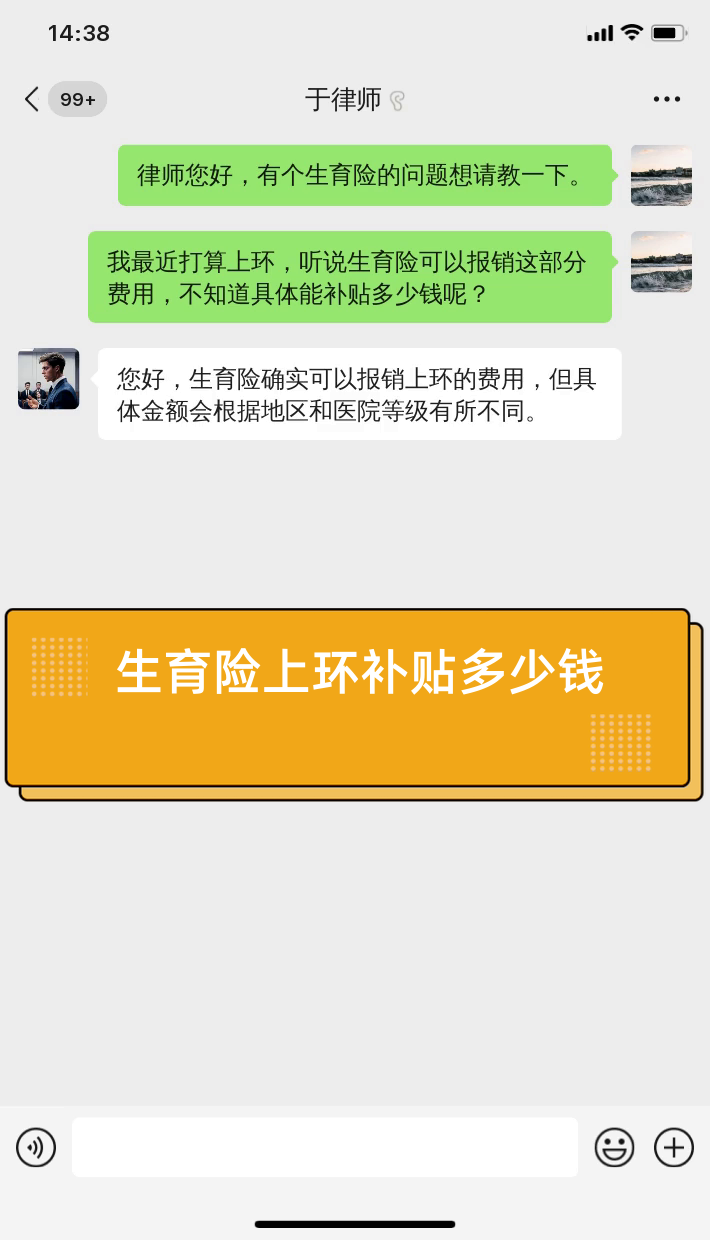View 于律师's profile from his avatar
The width and height of the screenshot is (710, 1240).
click(48, 379)
